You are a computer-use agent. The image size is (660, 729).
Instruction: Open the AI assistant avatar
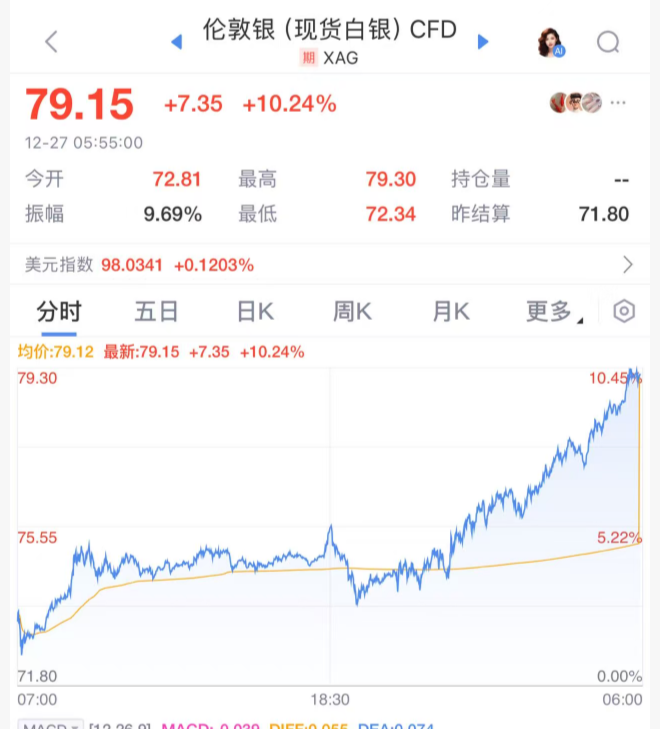tap(550, 42)
